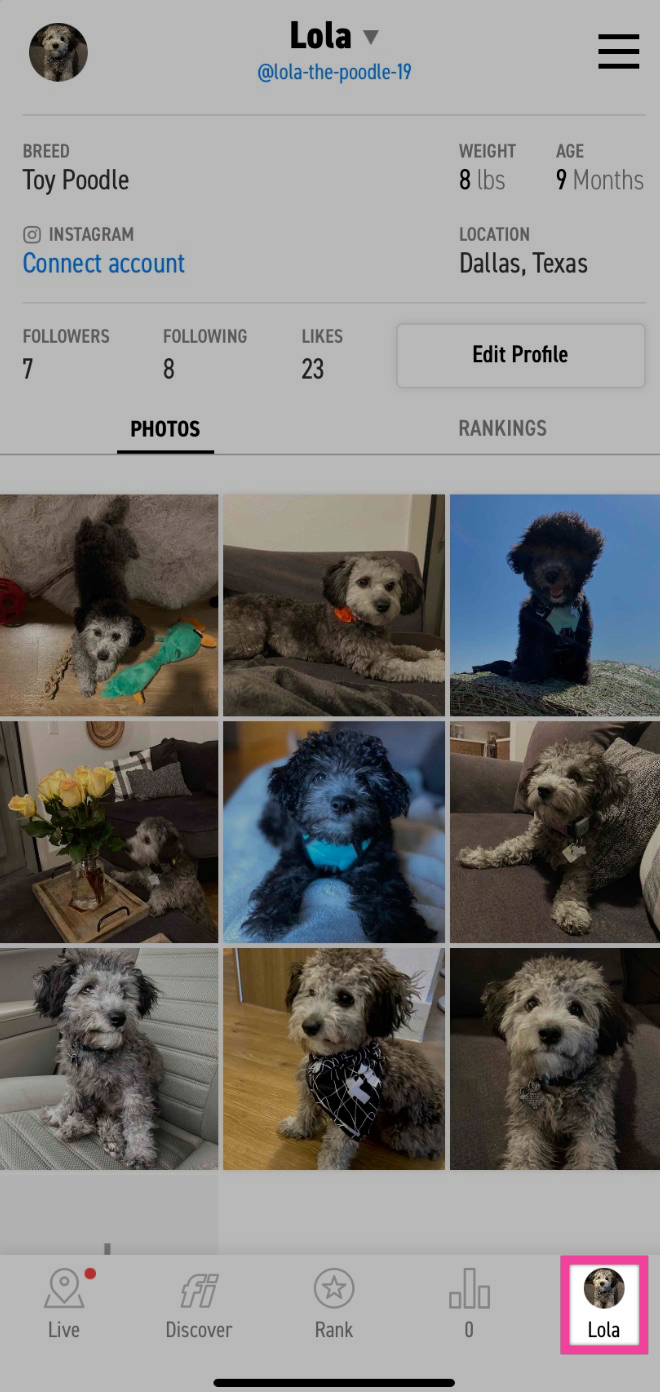Open photo of dog against blue sky
Screen dimensions: 660x1392
click(x=554, y=605)
